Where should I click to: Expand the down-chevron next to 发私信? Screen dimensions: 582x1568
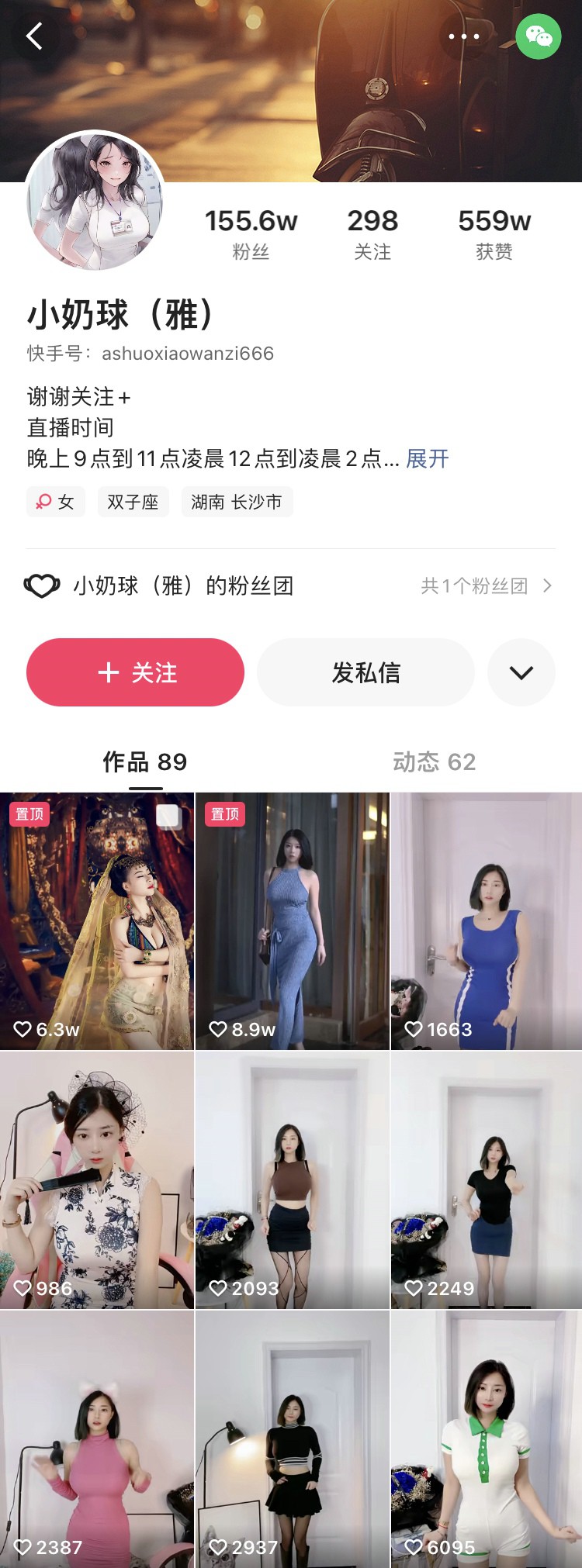coord(521,672)
